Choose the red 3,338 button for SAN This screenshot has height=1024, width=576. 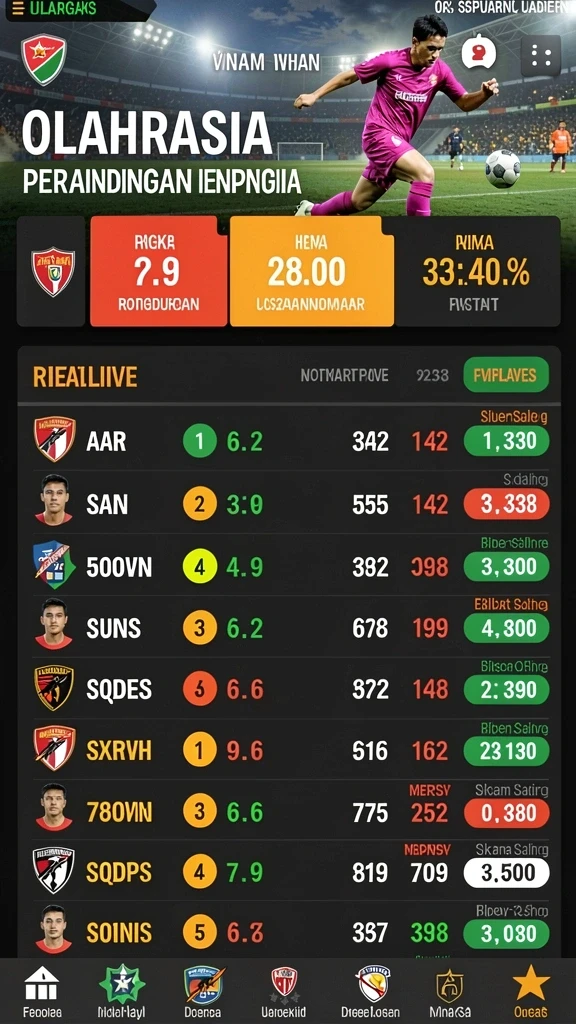tap(506, 504)
